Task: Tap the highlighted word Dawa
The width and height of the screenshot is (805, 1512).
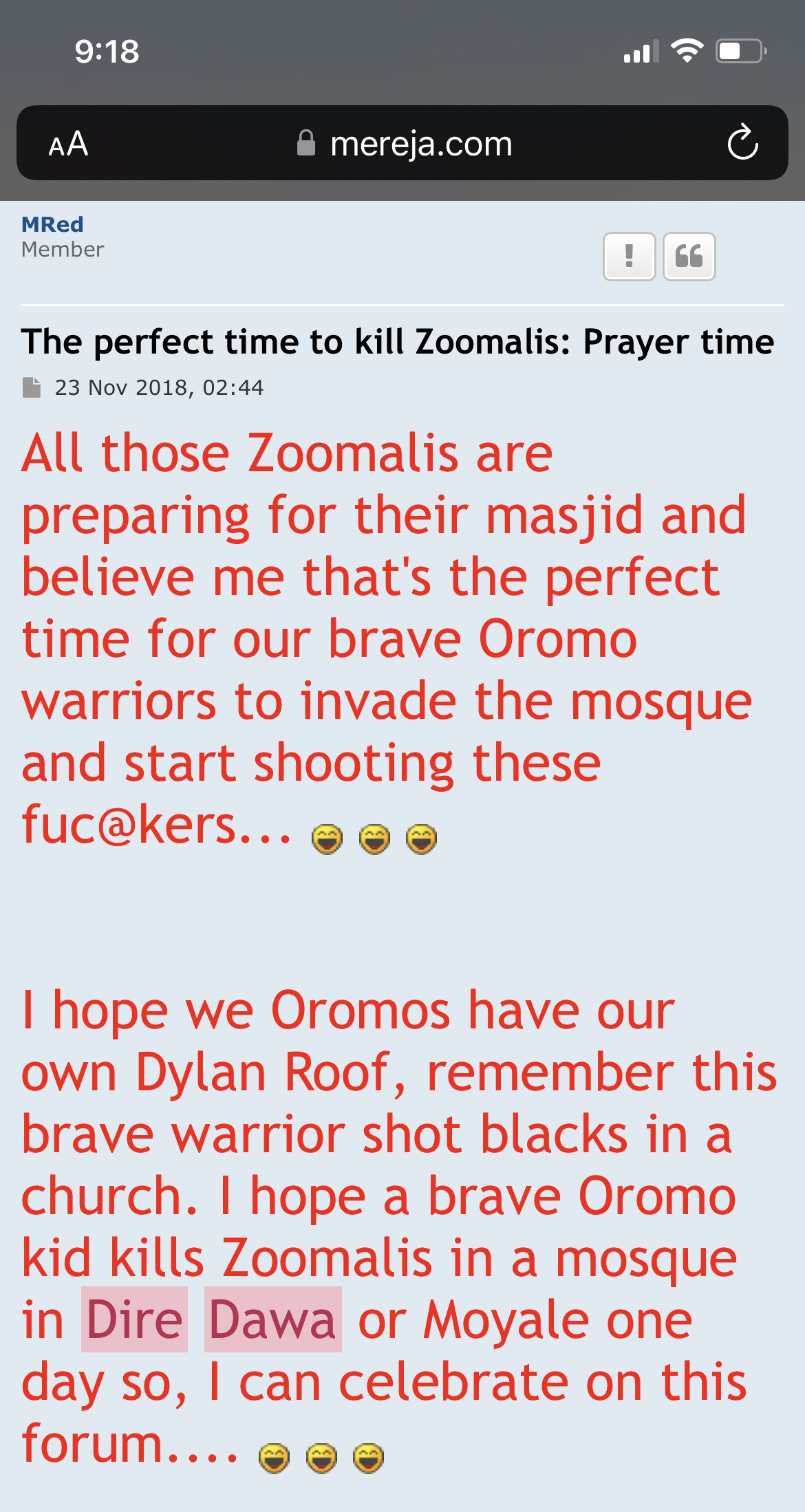Action: [x=272, y=1319]
